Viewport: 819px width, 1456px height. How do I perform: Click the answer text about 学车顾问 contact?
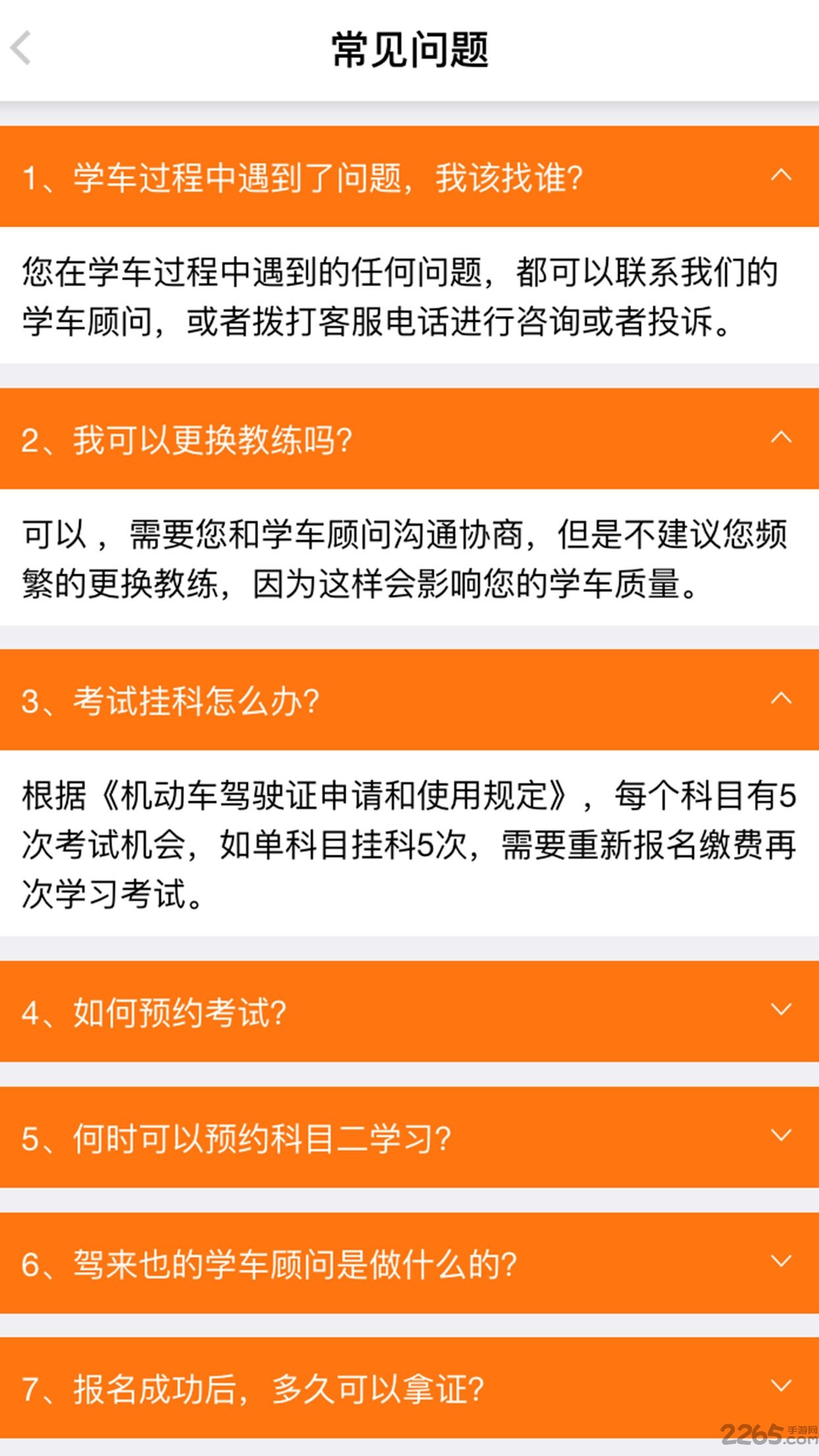click(x=396, y=297)
